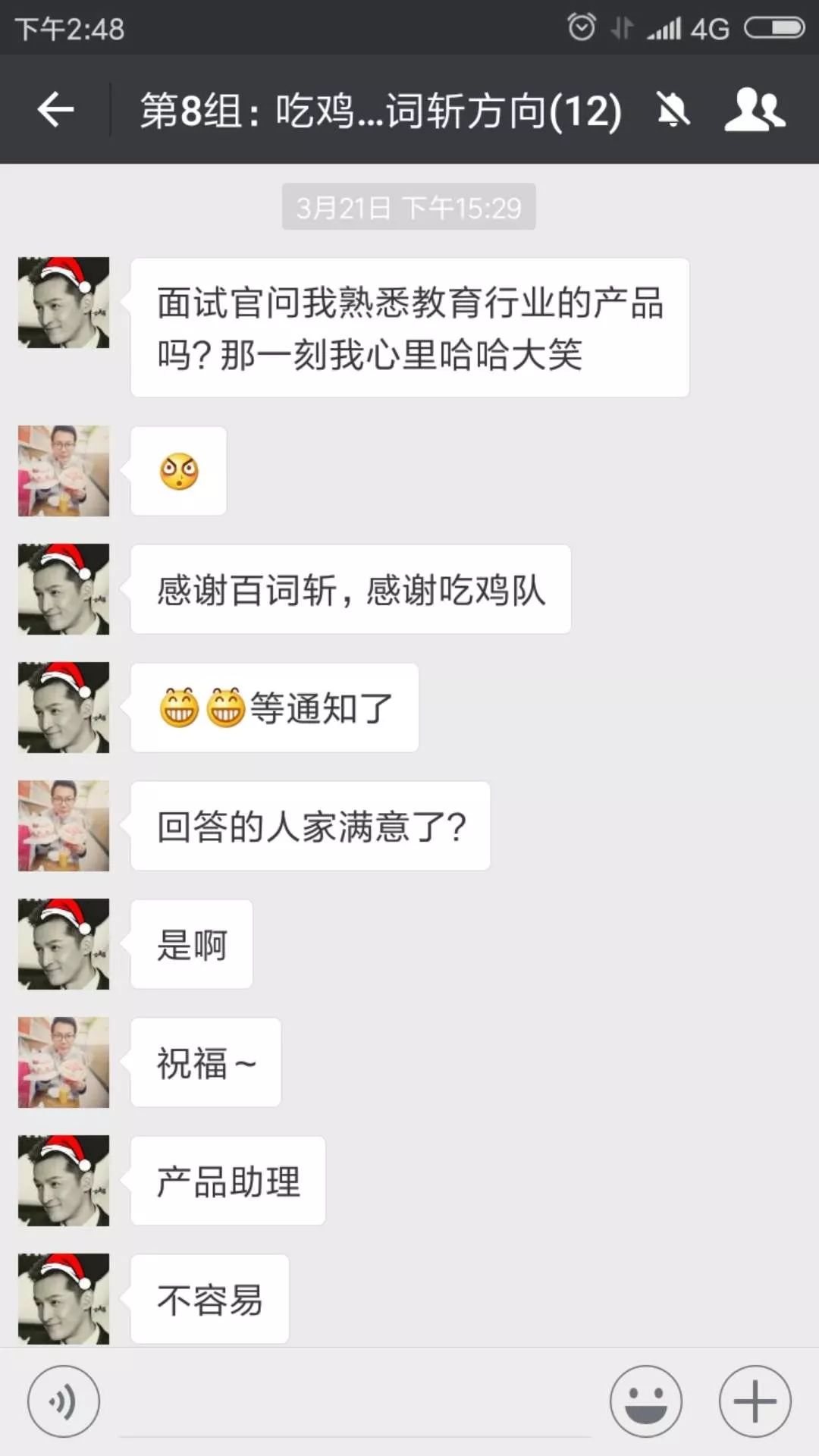Tap avatar beside the 祝福~ message
The image size is (819, 1456).
click(x=64, y=1062)
